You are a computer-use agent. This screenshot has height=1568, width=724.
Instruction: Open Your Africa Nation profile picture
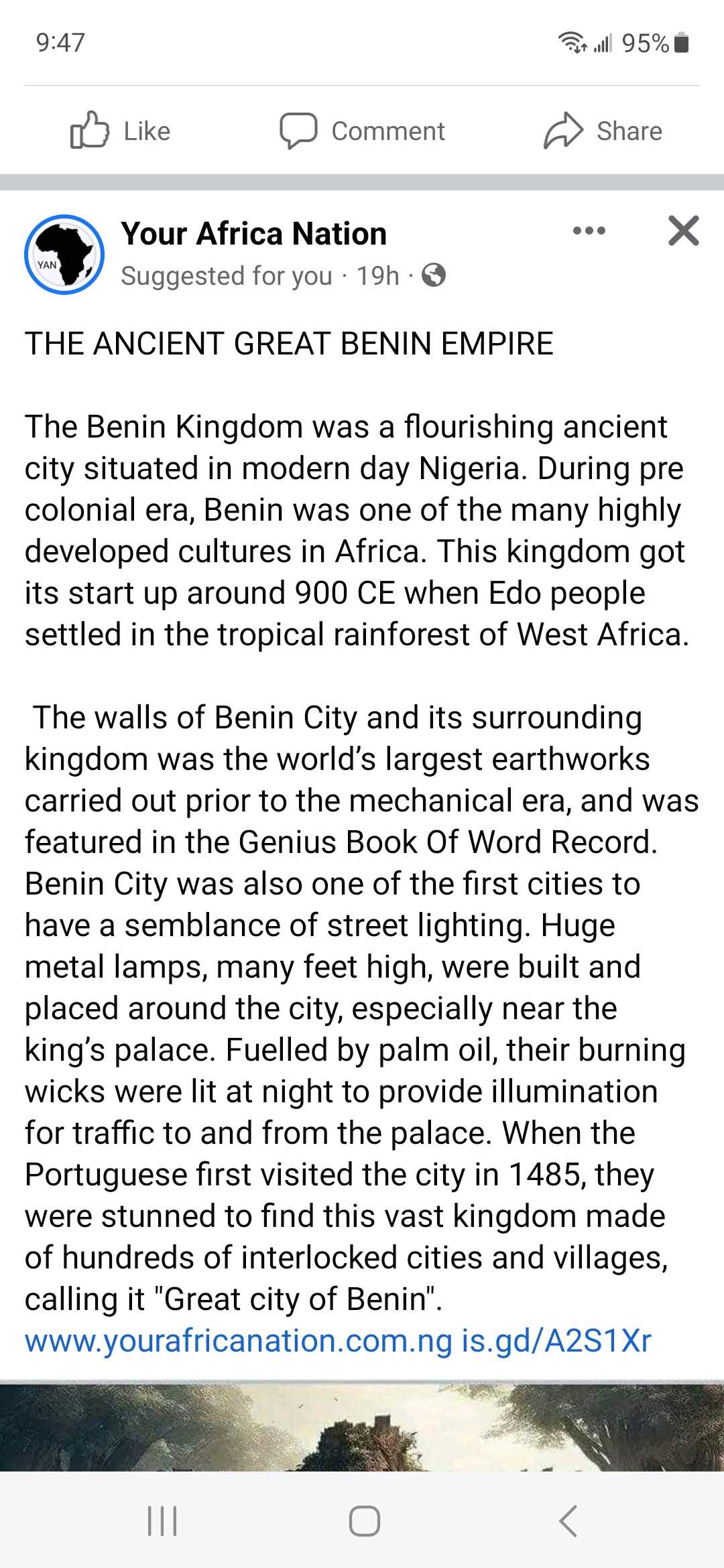point(64,255)
